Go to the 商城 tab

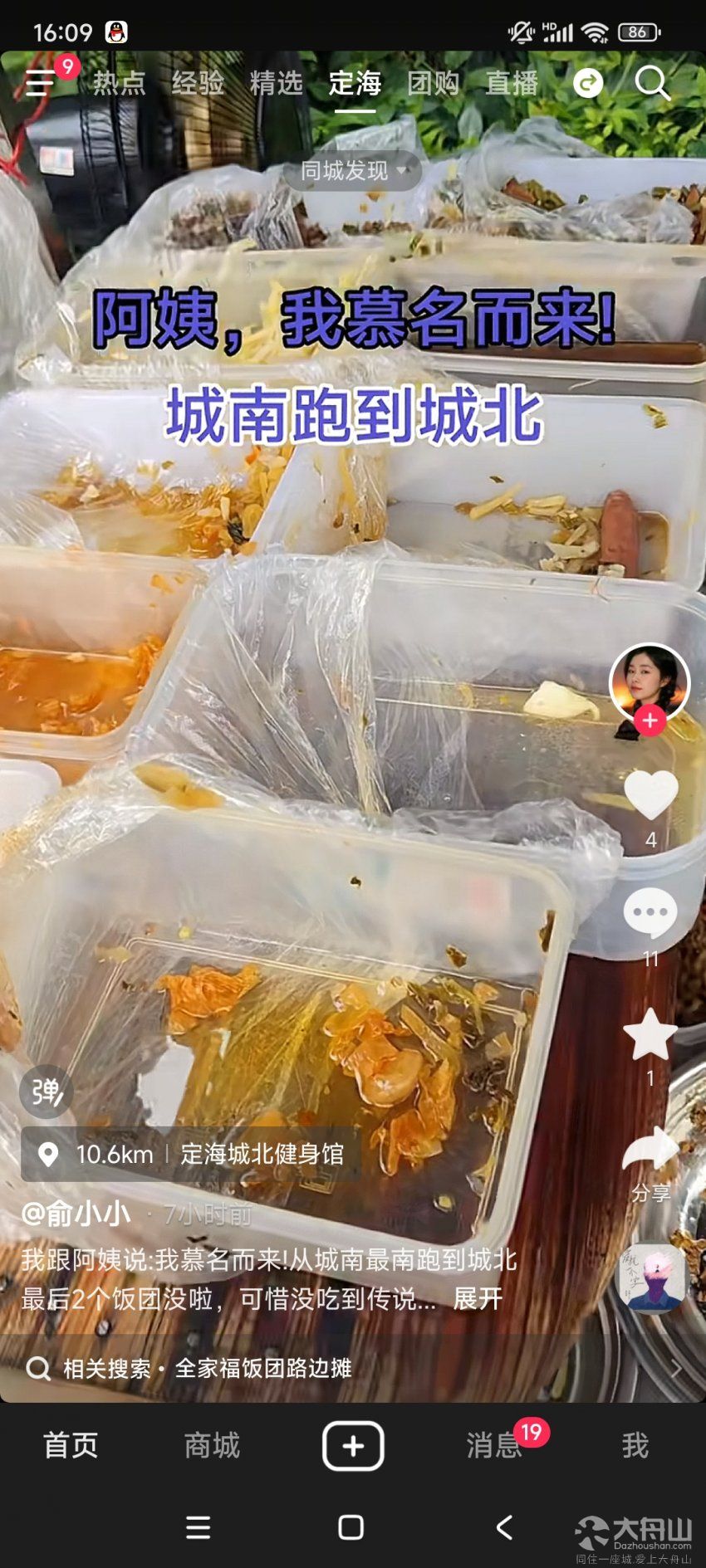click(212, 1446)
